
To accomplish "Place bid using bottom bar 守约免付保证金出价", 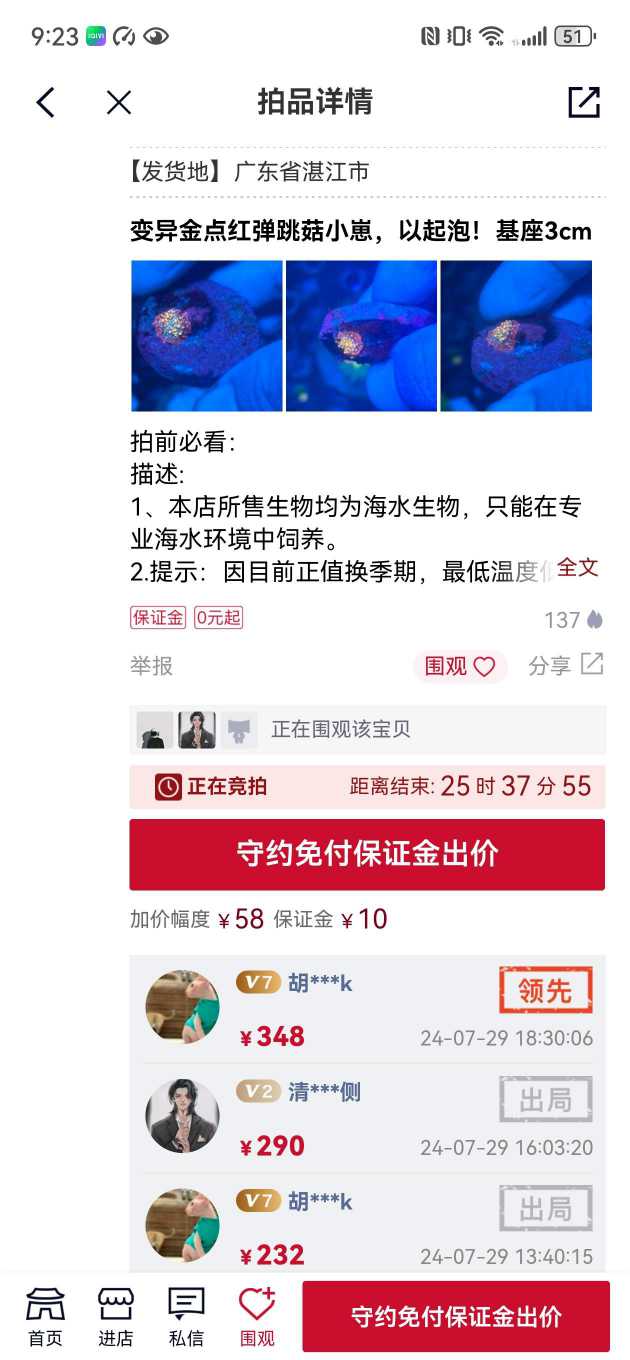I will 456,1316.
